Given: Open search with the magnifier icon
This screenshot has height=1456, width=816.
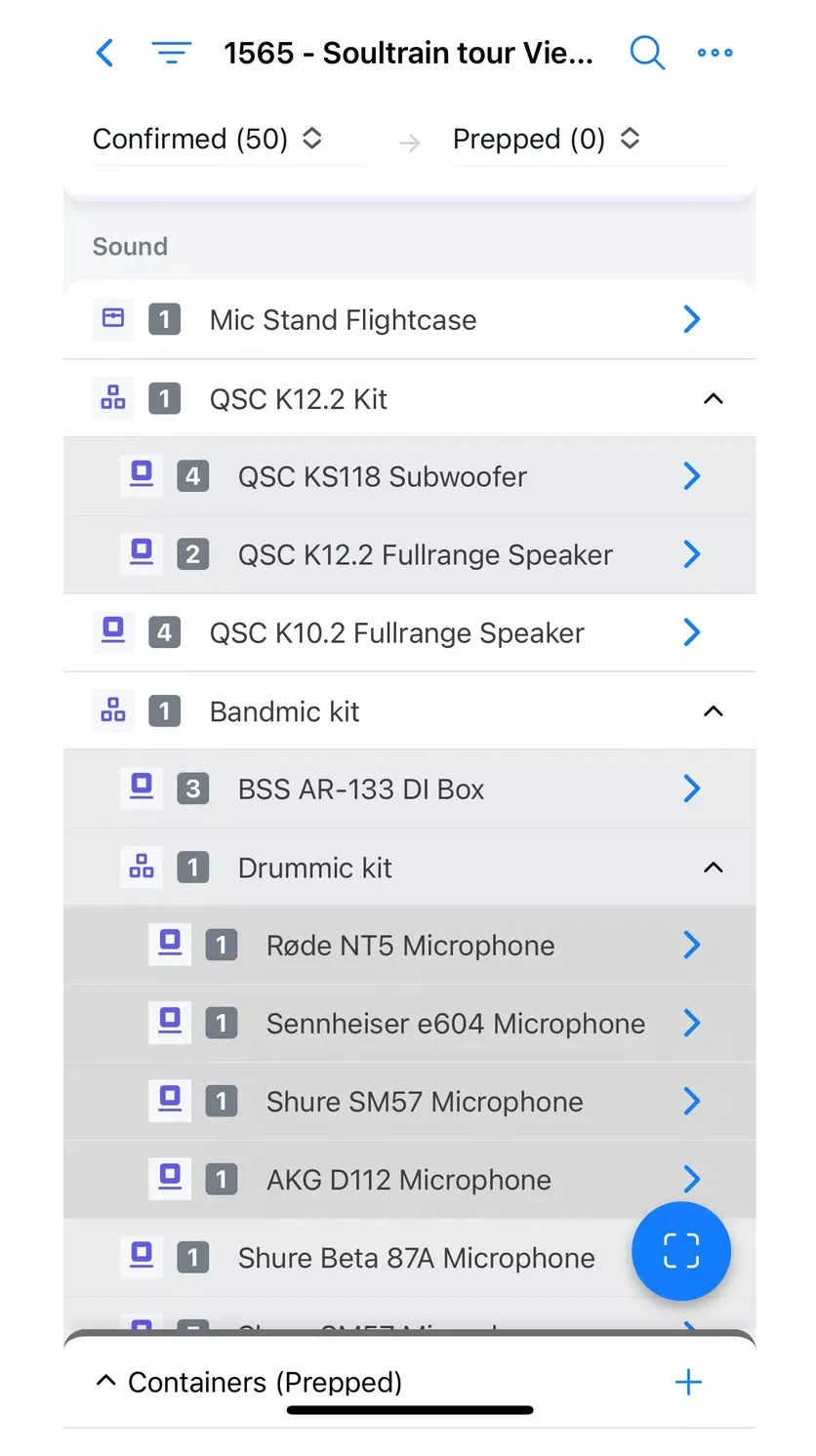Looking at the screenshot, I should tap(647, 53).
